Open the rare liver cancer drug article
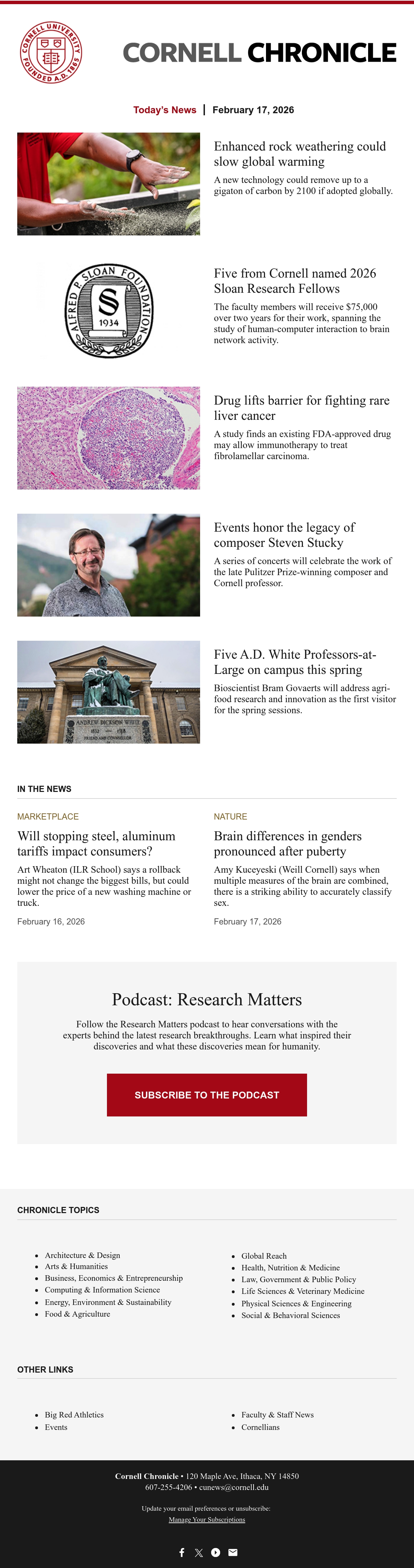This screenshot has height=1568, width=414. click(x=302, y=408)
